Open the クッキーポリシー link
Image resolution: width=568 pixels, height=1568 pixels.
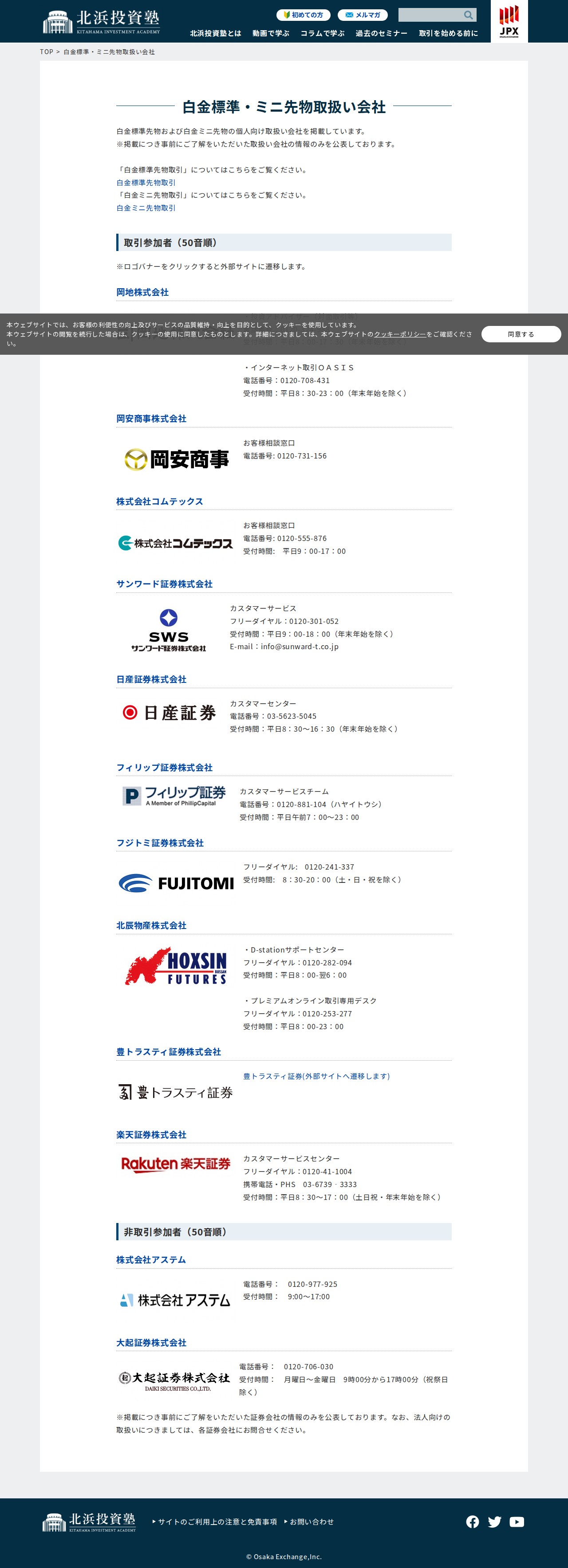click(x=400, y=334)
